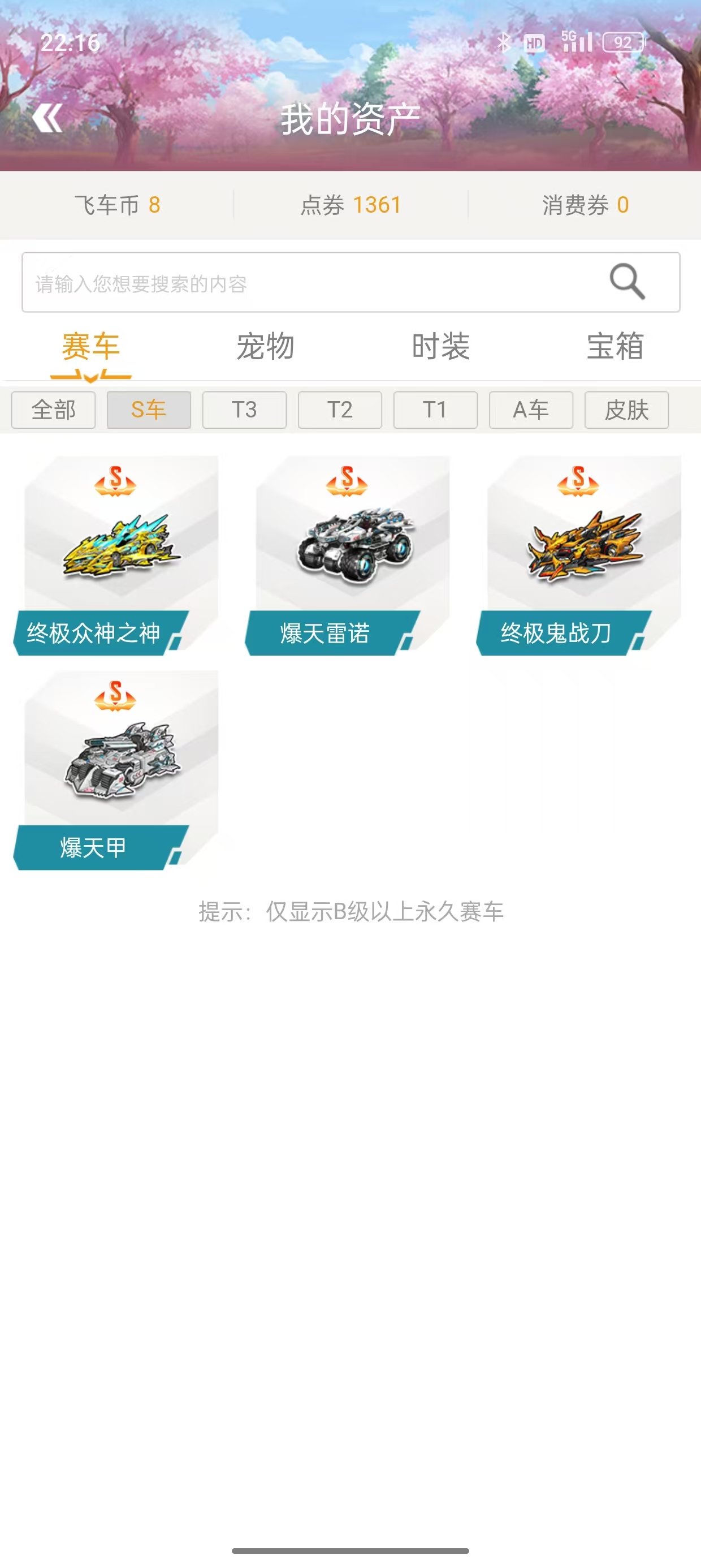Open the 终极鬼战刀 car card
Screen dimensions: 701x1568
[x=578, y=555]
